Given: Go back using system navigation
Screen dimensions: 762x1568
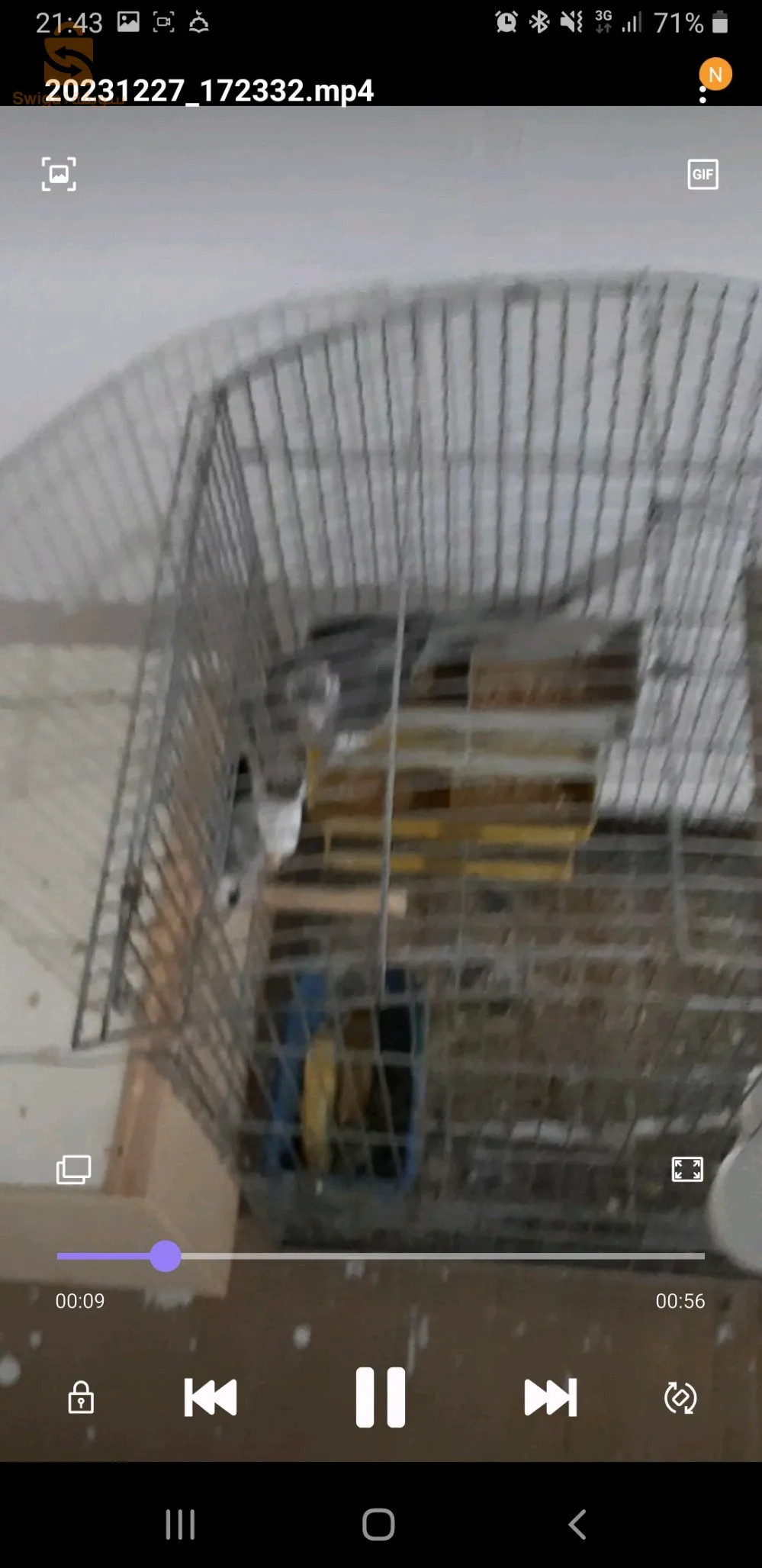Looking at the screenshot, I should tap(577, 1525).
